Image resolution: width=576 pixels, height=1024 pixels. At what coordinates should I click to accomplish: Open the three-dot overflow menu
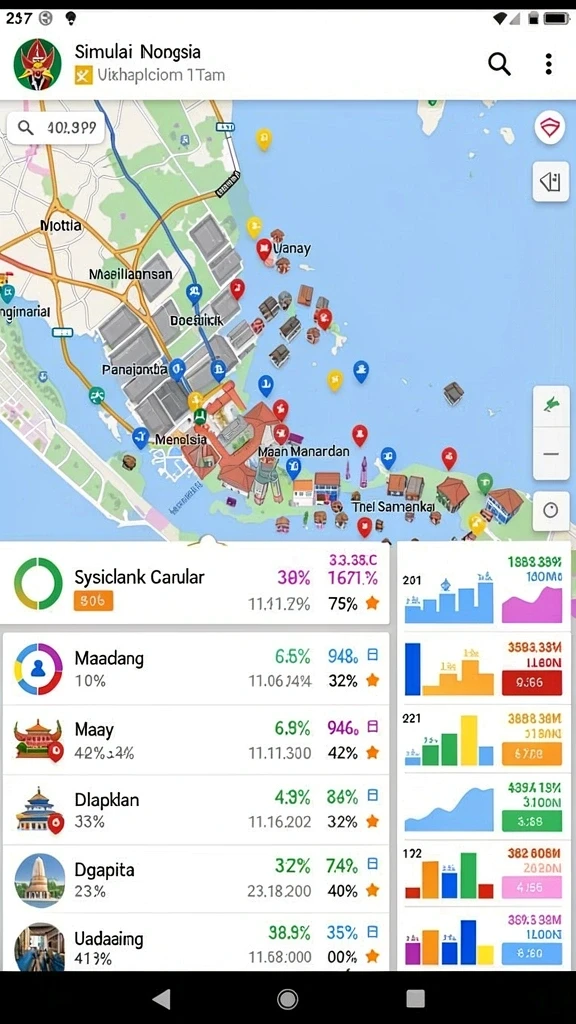click(x=549, y=64)
